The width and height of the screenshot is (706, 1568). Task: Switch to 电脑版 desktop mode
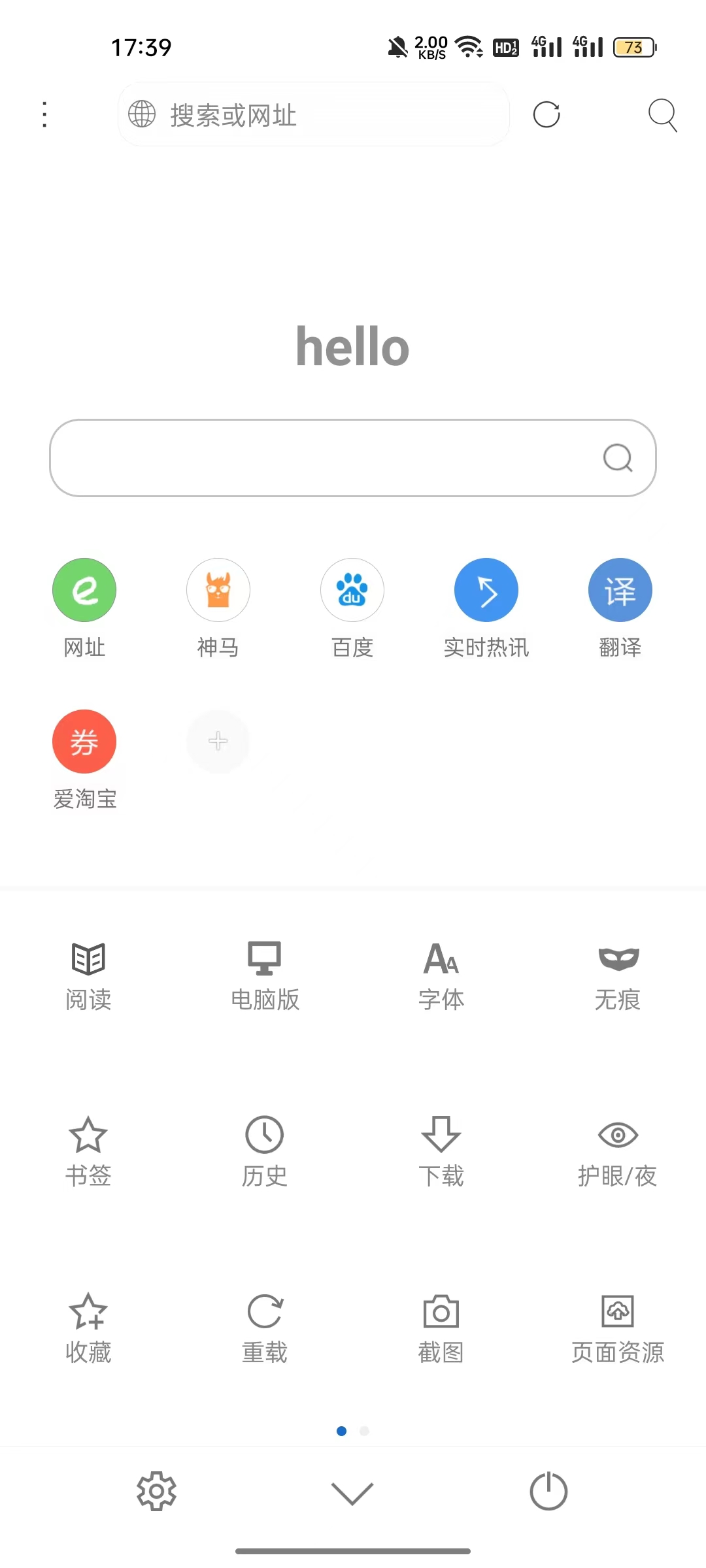tap(265, 977)
